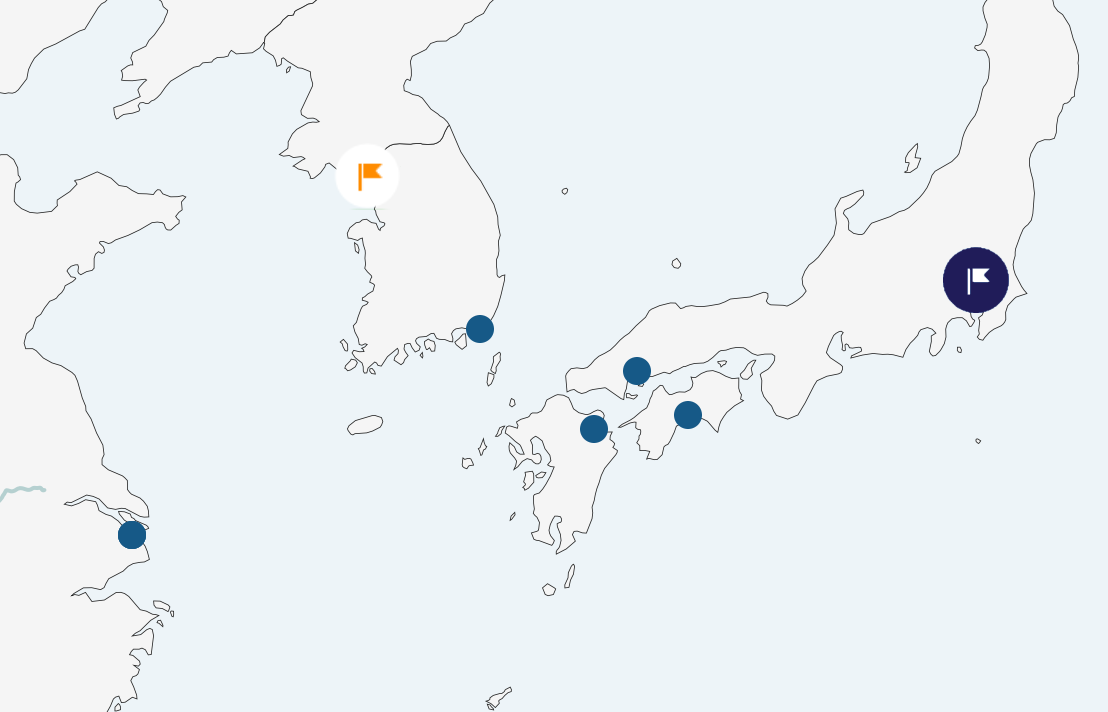Select the blue dot at Shanghai
Image resolution: width=1108 pixels, height=712 pixels.
132,535
